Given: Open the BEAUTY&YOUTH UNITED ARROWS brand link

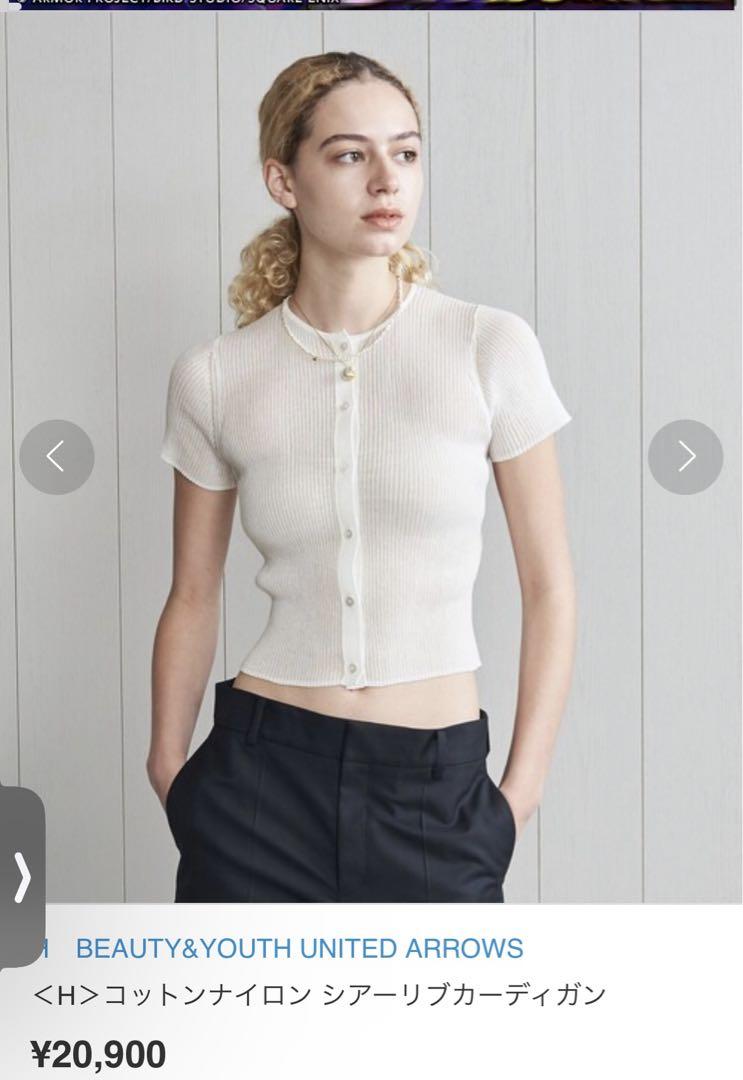Looking at the screenshot, I should point(299,948).
